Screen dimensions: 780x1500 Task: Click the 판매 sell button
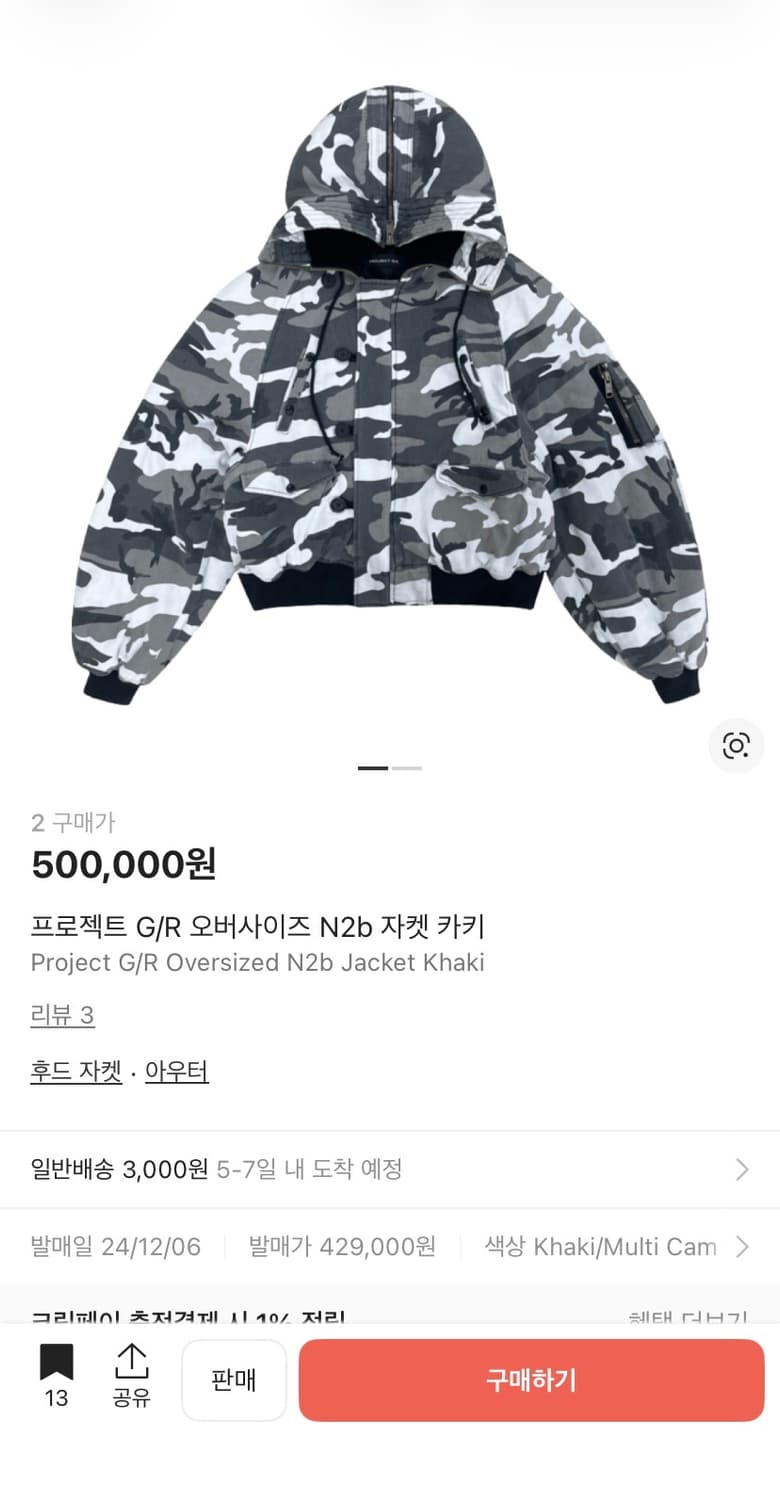(234, 1380)
